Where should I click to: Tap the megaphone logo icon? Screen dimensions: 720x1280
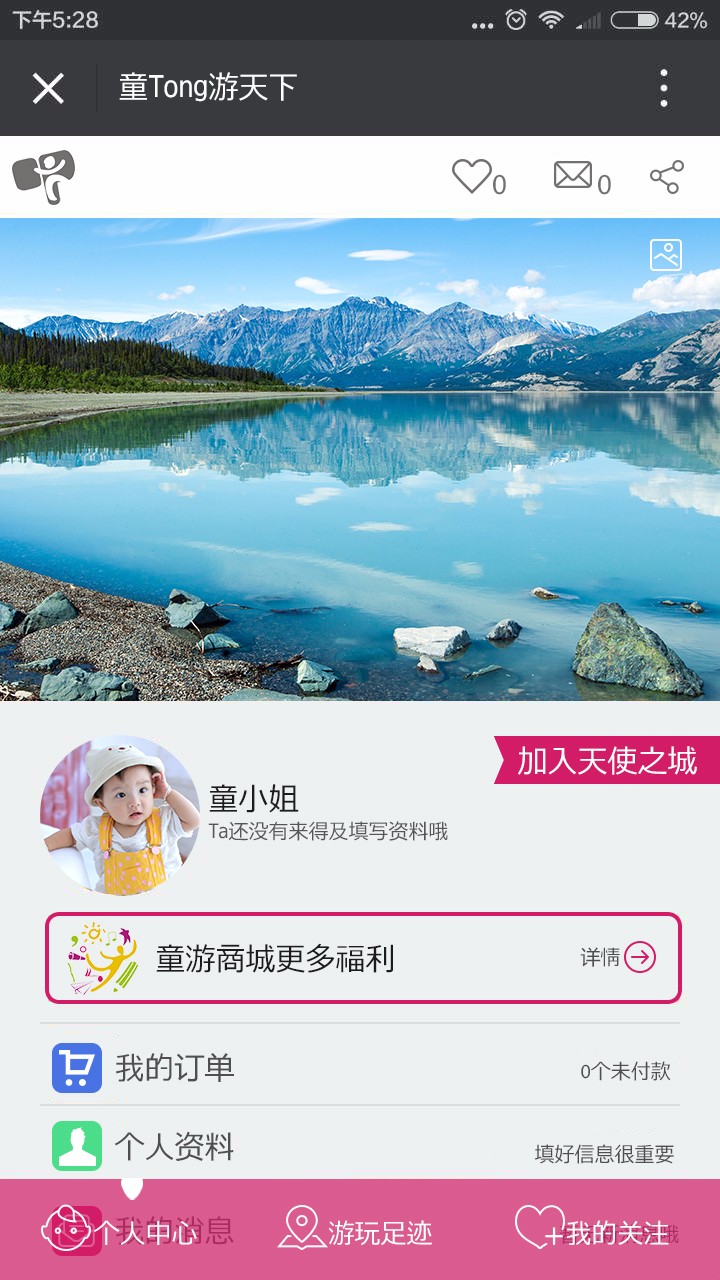point(44,176)
